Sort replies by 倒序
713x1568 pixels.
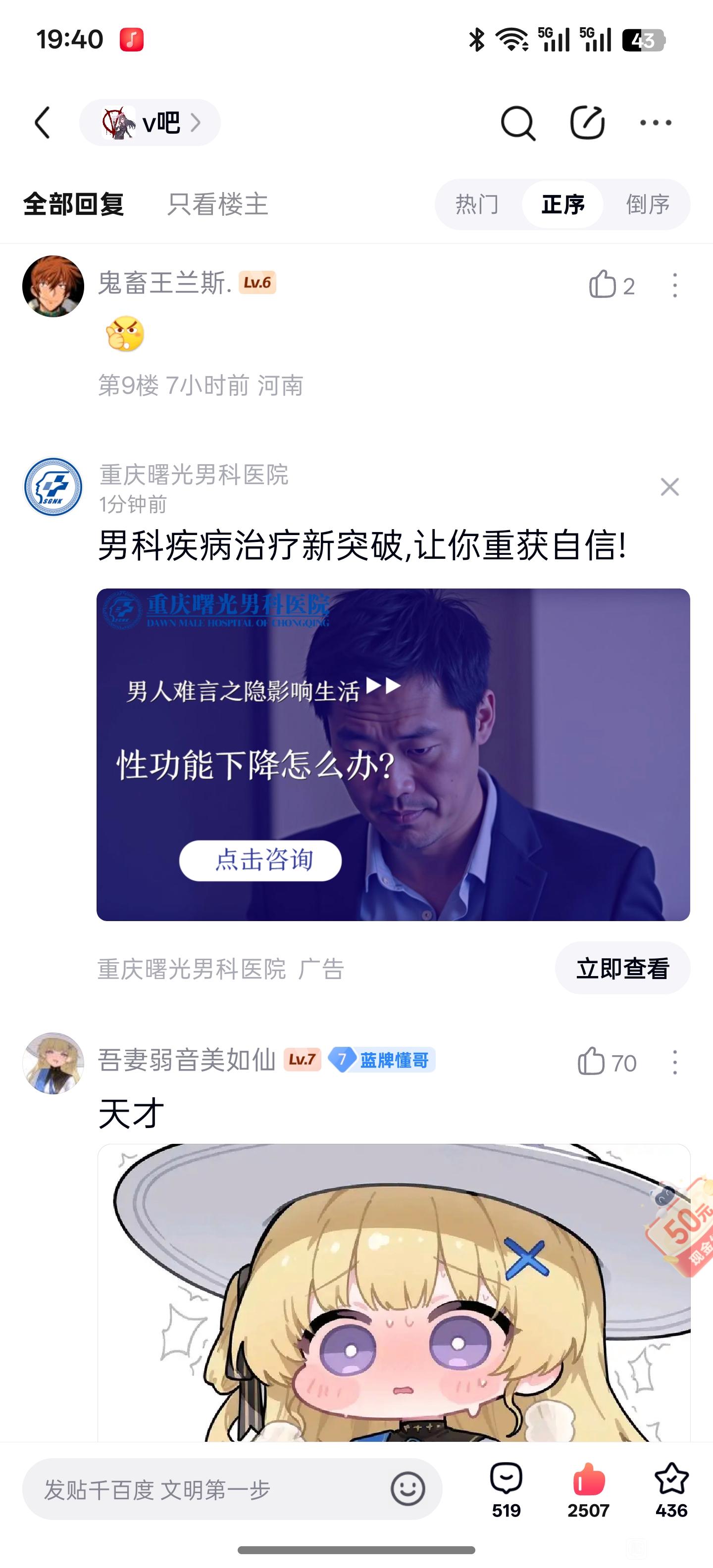point(648,204)
